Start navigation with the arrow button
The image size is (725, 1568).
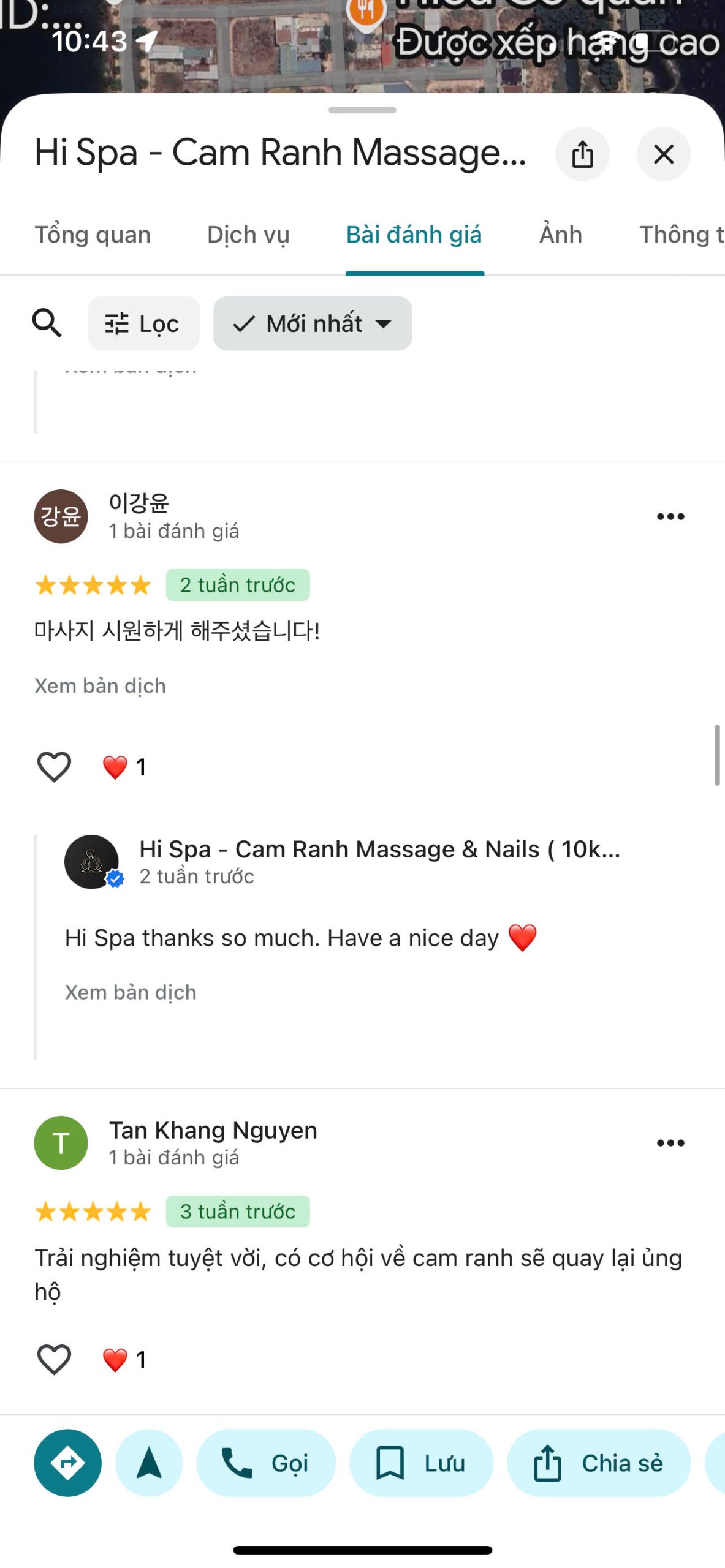click(149, 1463)
